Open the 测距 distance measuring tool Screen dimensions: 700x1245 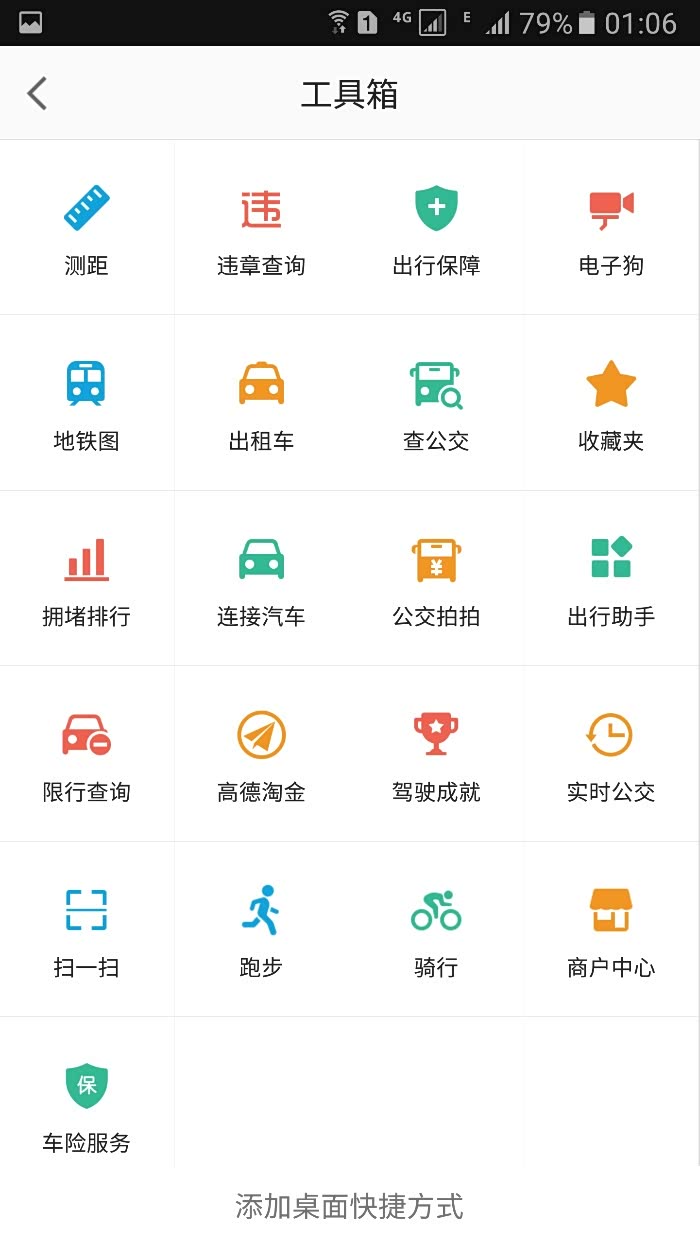(x=87, y=228)
